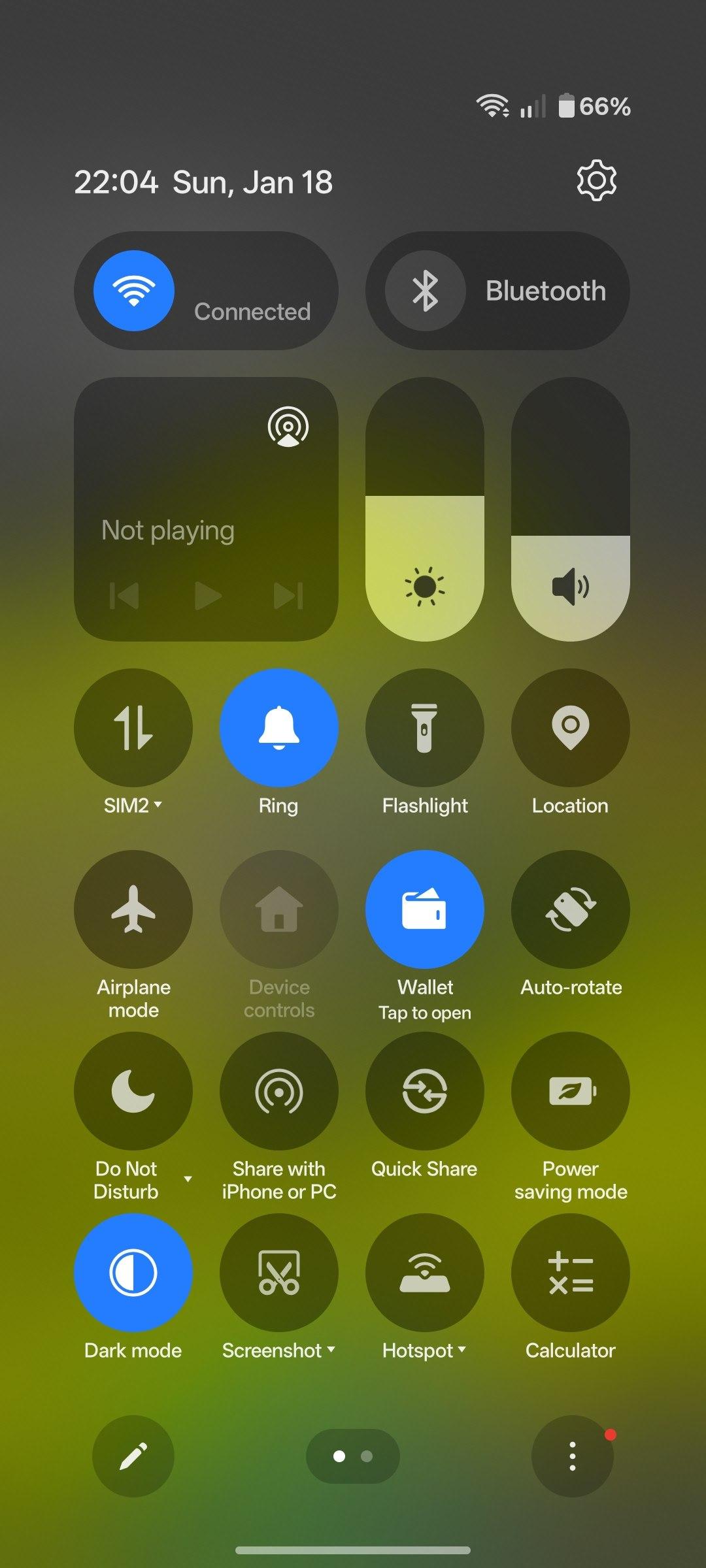Edit quick settings with pencil button
Image resolution: width=706 pixels, height=1568 pixels.
pos(133,1456)
